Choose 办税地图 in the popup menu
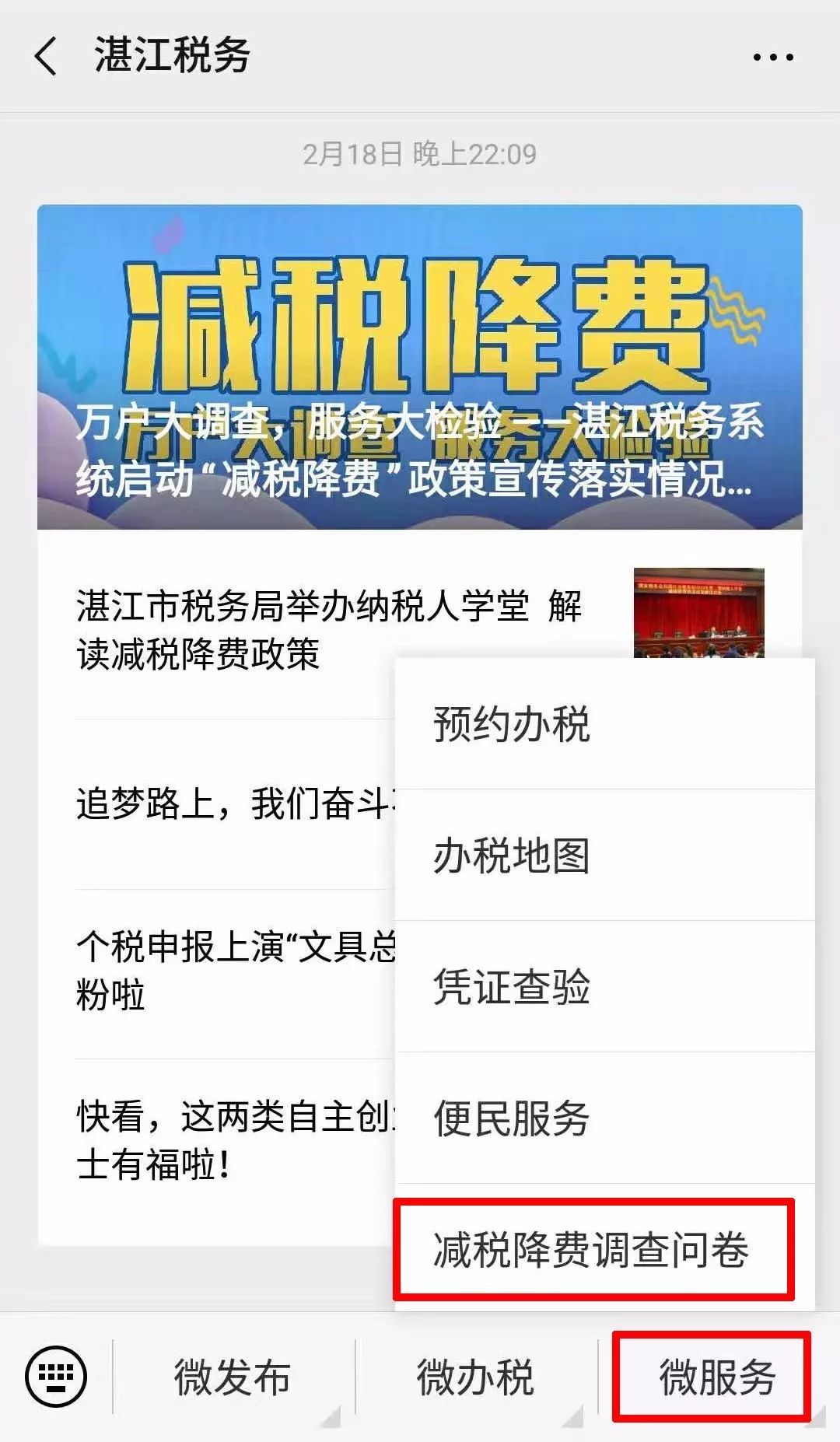The height and width of the screenshot is (1442, 840). coord(604,856)
